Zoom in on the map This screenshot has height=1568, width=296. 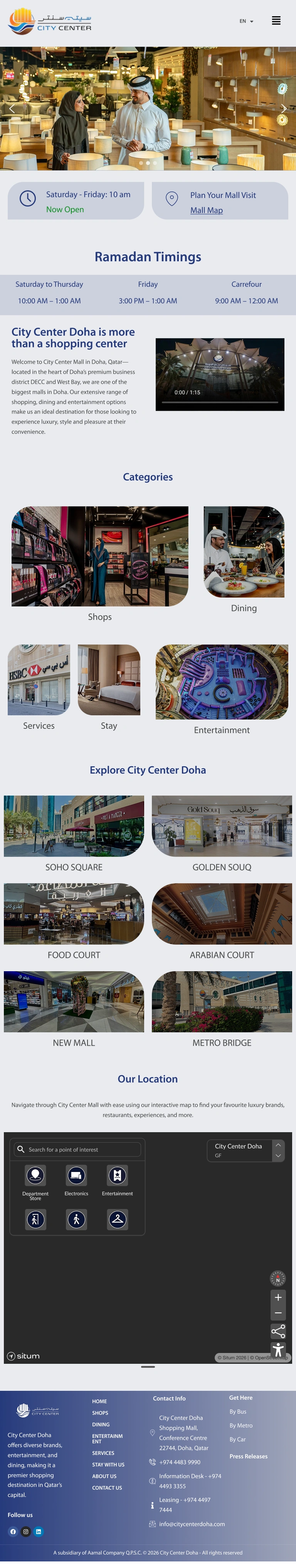(x=278, y=1297)
